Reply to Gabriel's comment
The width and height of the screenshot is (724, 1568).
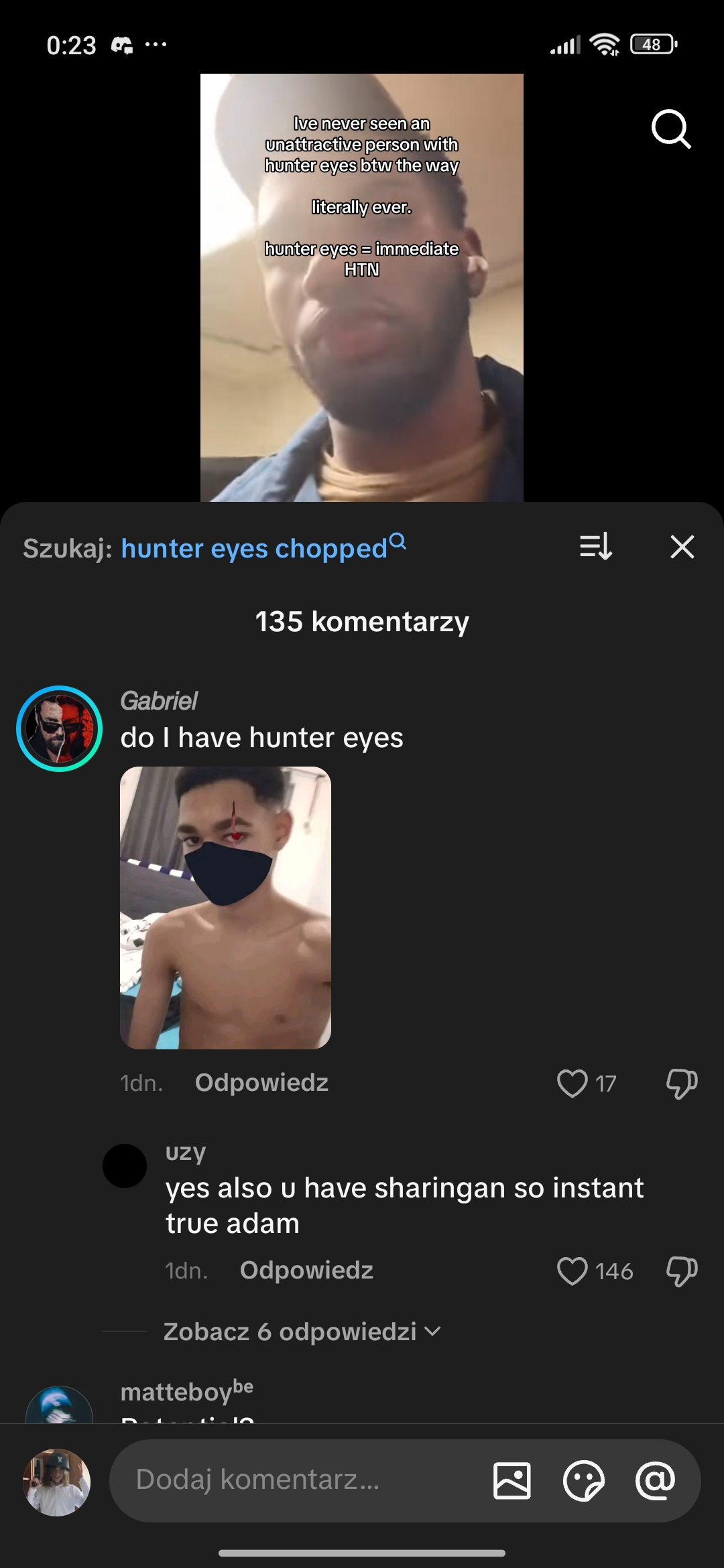click(x=261, y=1083)
